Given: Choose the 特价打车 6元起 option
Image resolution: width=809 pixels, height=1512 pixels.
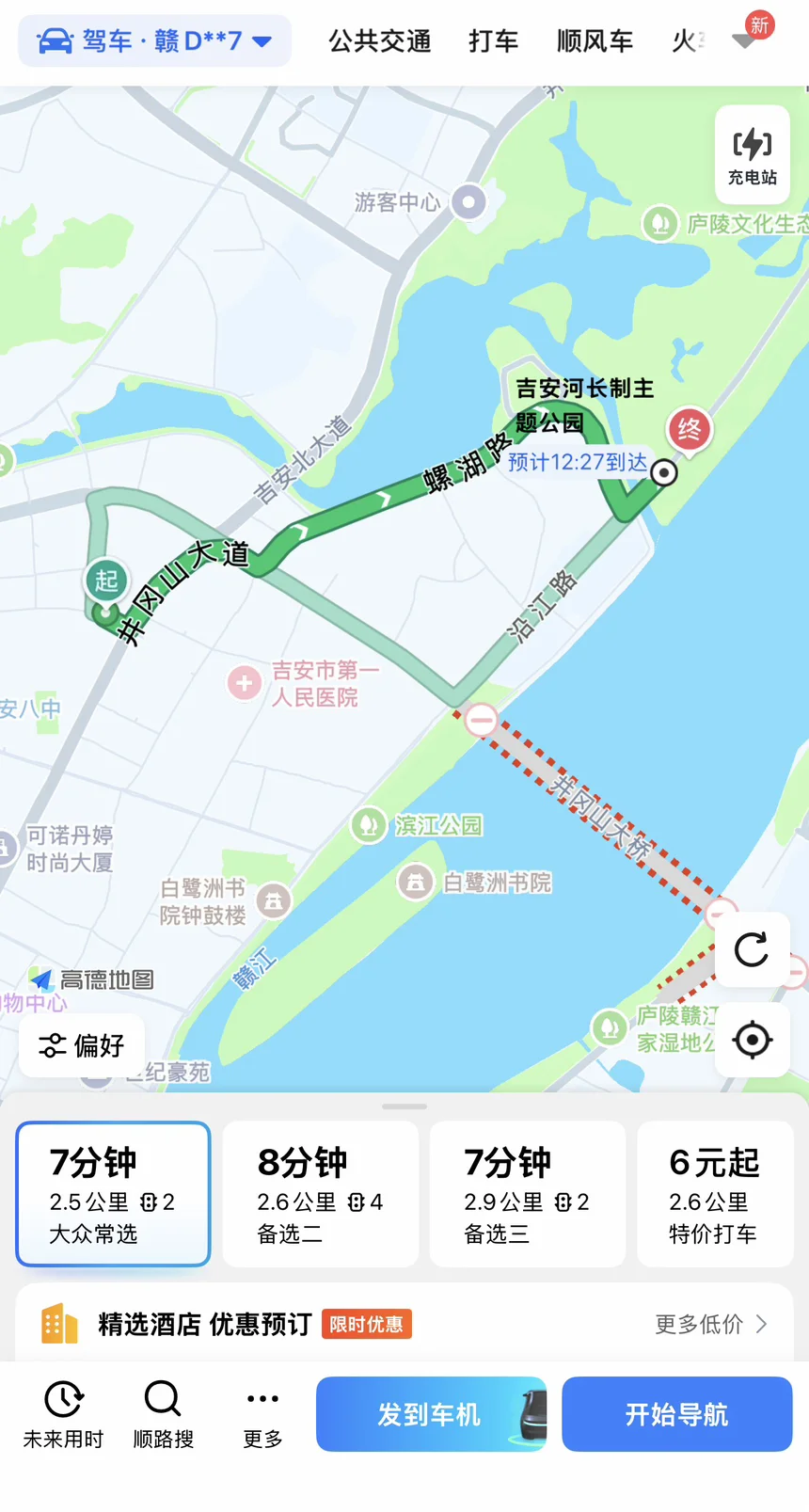Looking at the screenshot, I should [x=716, y=1193].
